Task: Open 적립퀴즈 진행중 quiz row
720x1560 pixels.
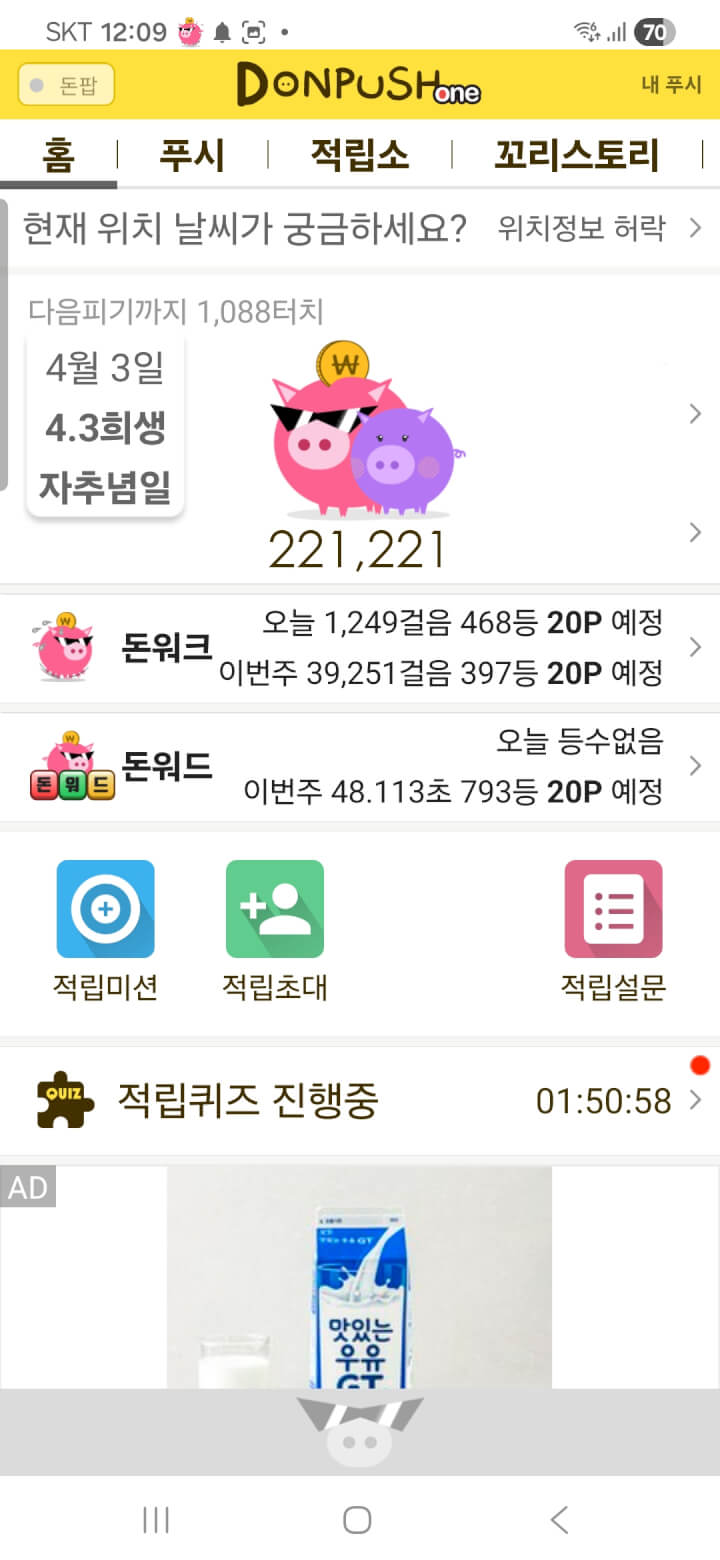Action: pyautogui.click(x=360, y=1101)
